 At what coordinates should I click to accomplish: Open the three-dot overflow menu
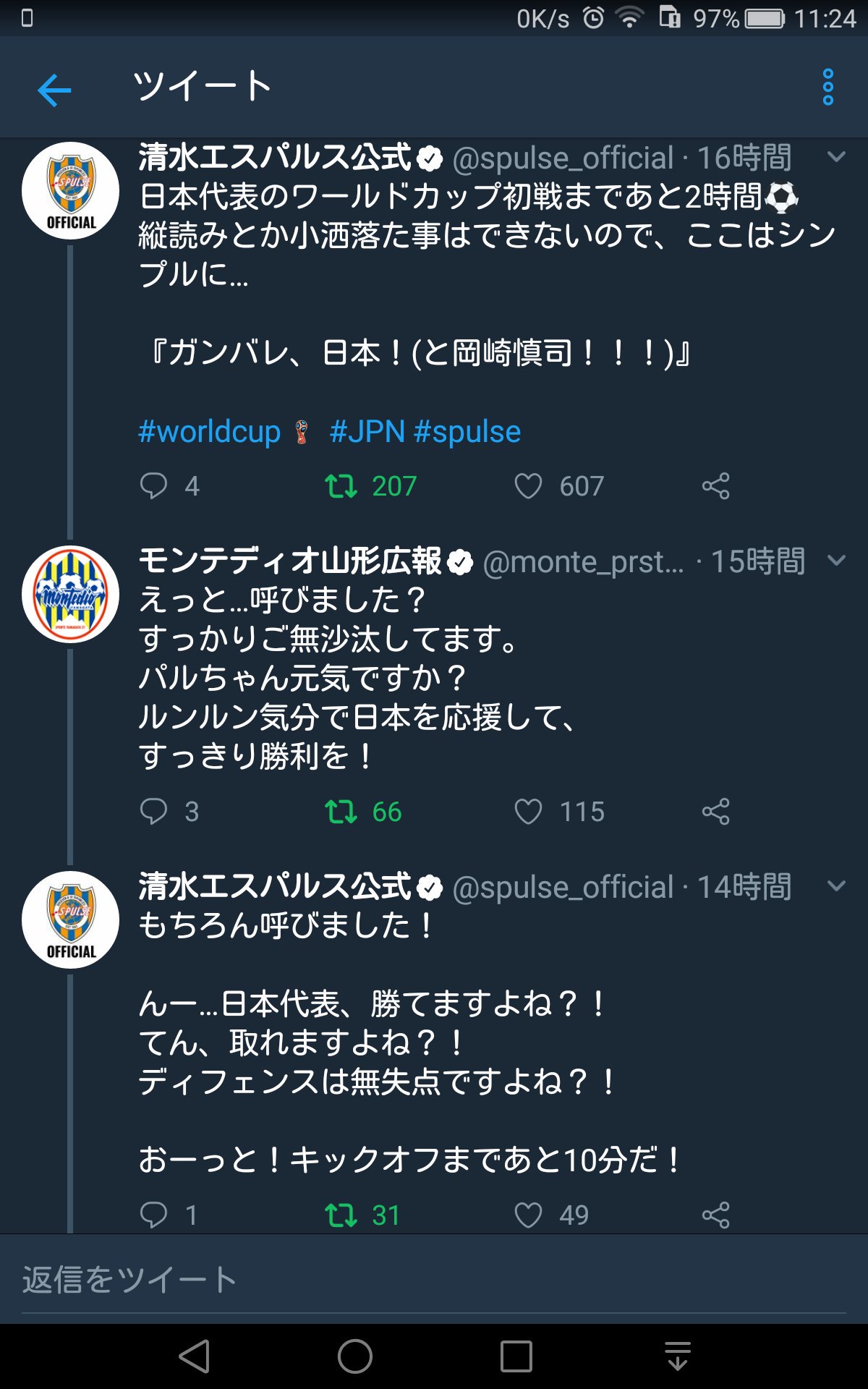coord(828,88)
